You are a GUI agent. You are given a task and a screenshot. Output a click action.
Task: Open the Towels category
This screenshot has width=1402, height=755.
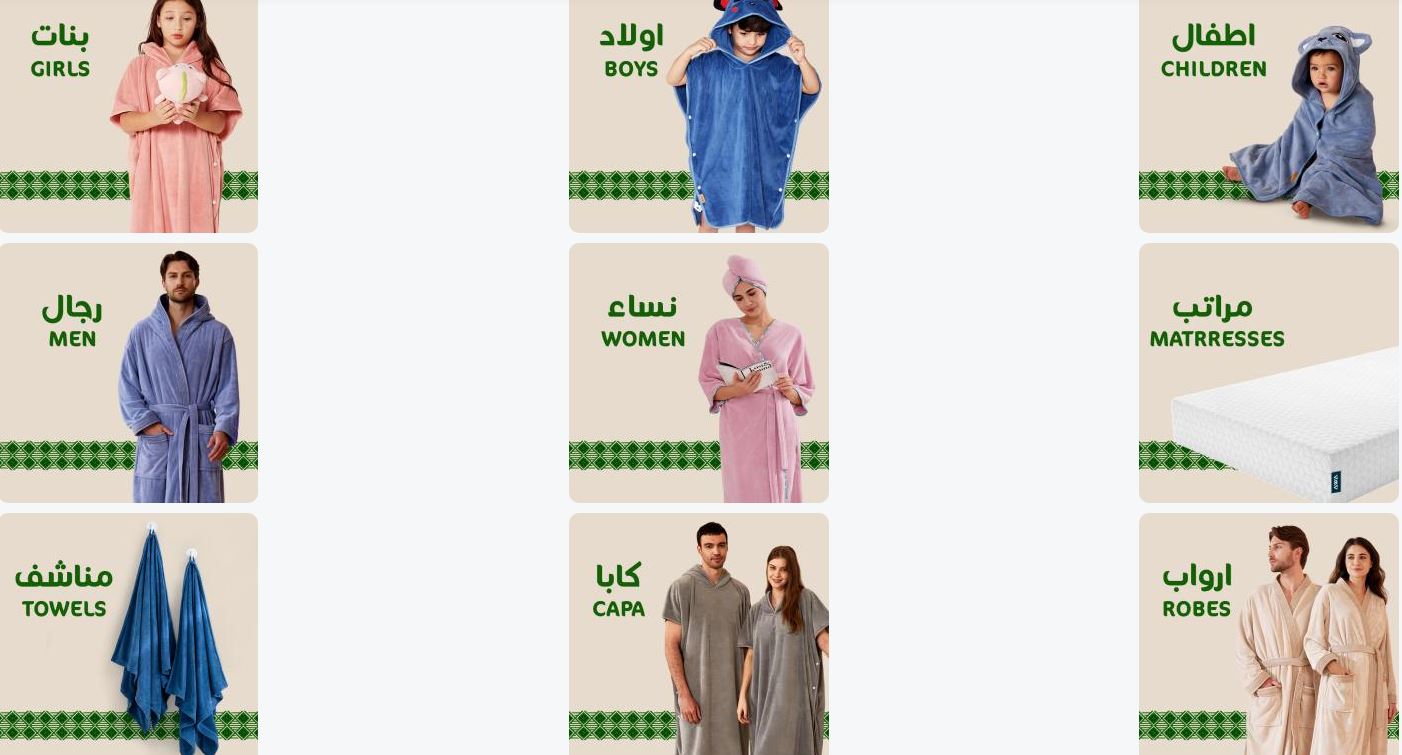pyautogui.click(x=128, y=634)
